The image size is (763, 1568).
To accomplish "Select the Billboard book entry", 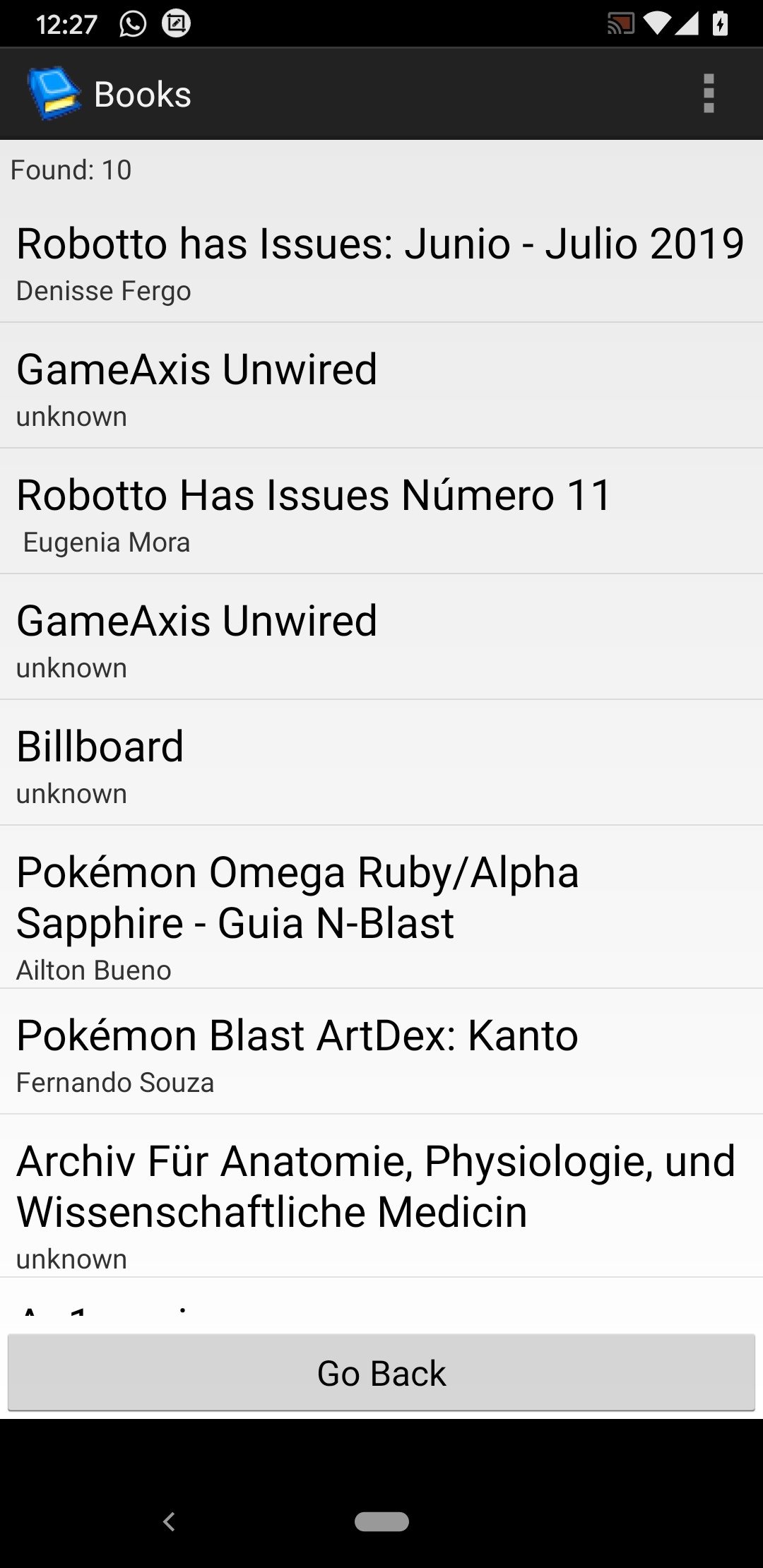I will pos(381,763).
